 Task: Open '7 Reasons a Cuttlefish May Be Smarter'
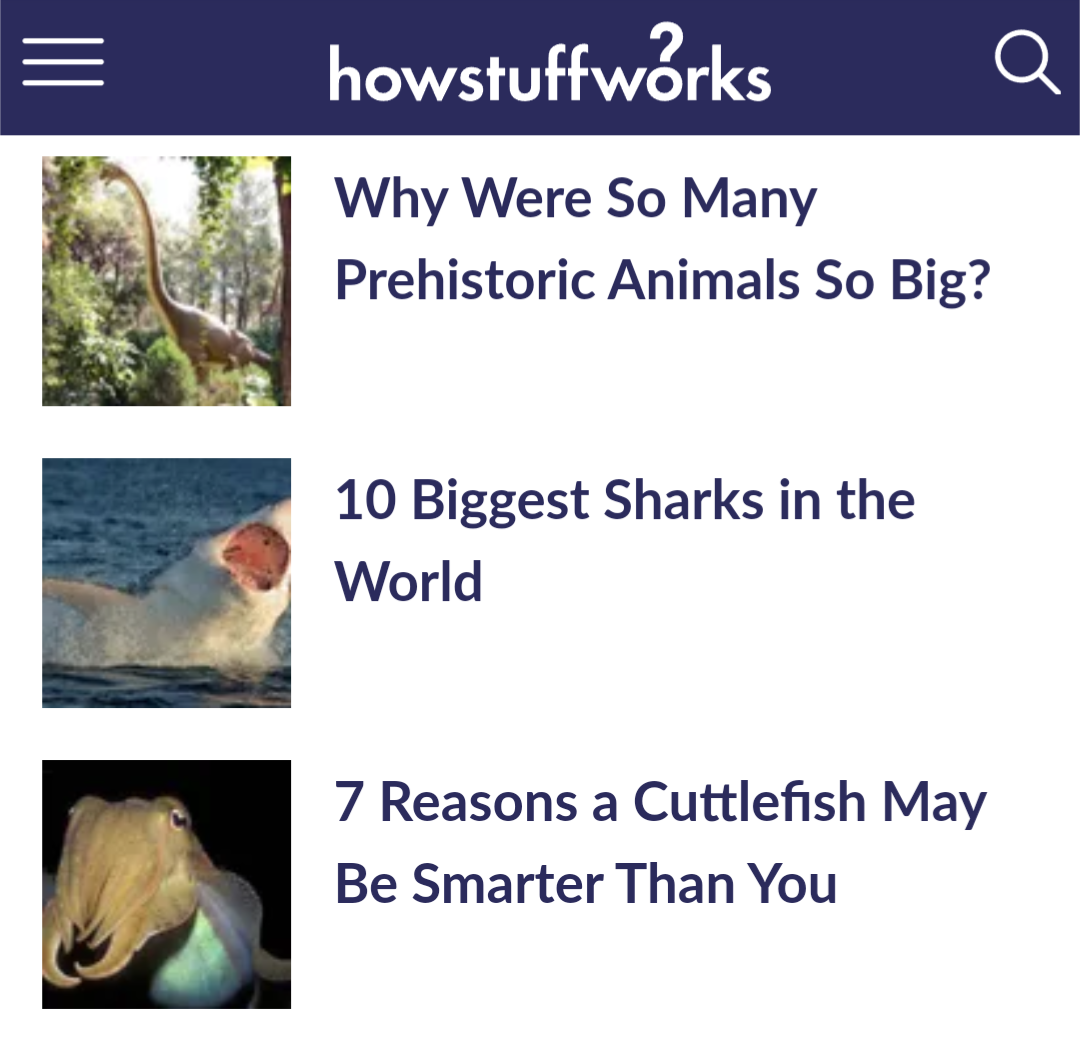point(660,842)
